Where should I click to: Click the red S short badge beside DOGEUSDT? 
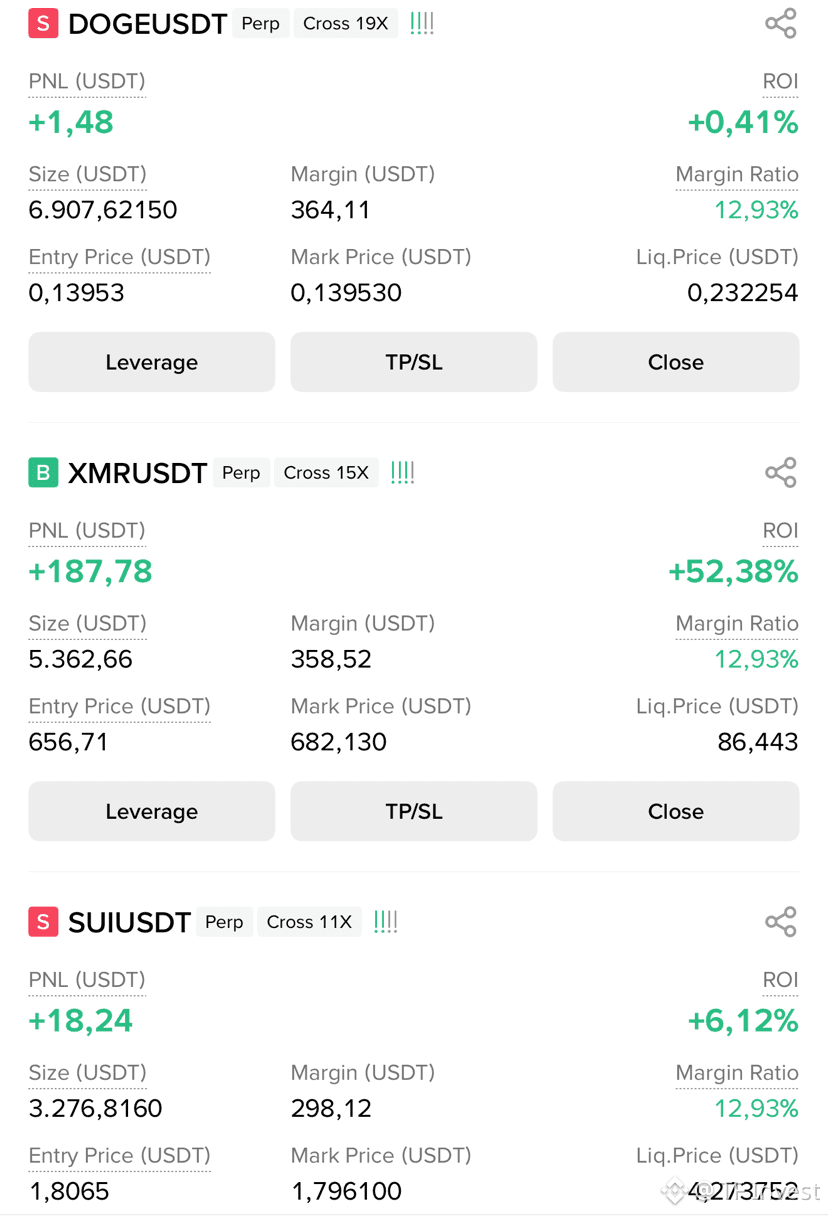pos(42,23)
